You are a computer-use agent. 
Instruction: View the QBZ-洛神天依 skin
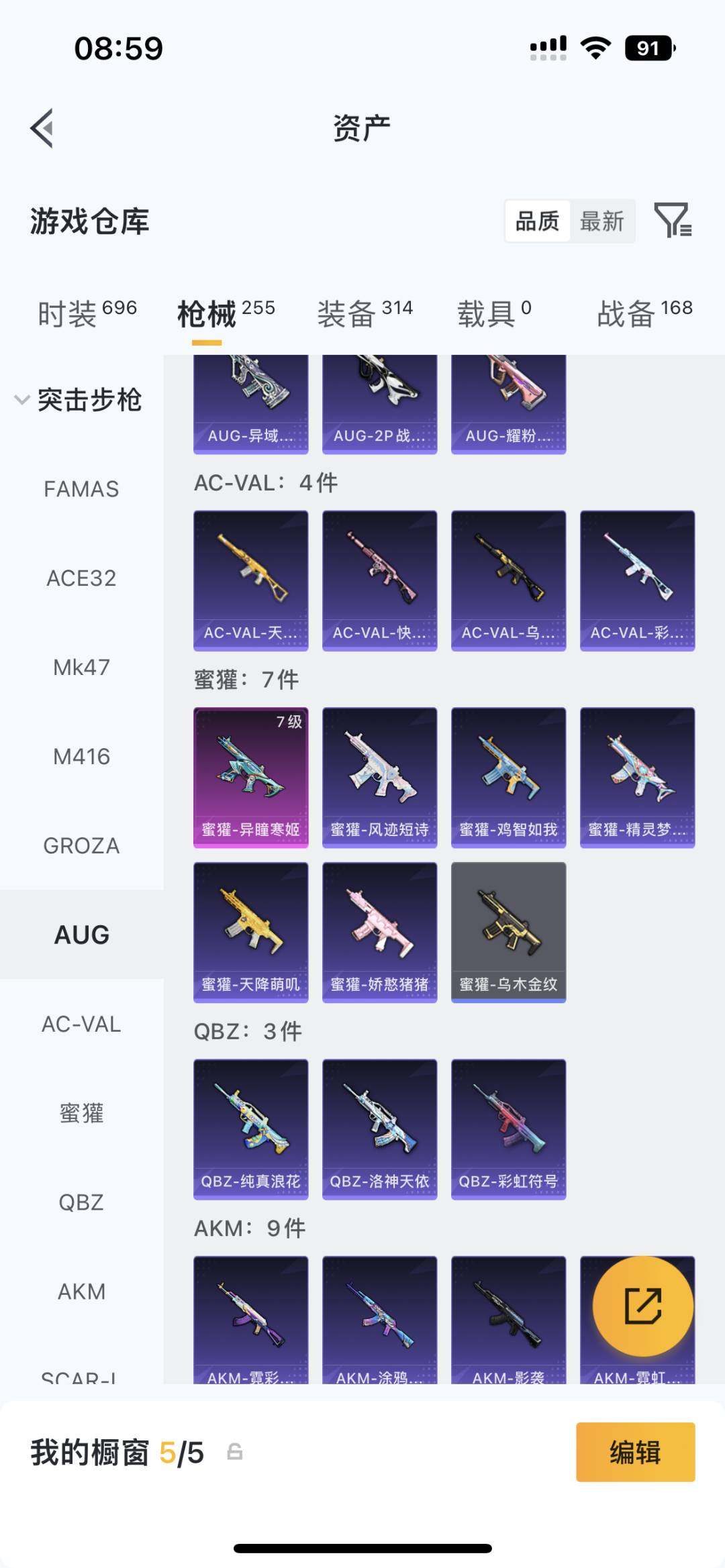[379, 1129]
